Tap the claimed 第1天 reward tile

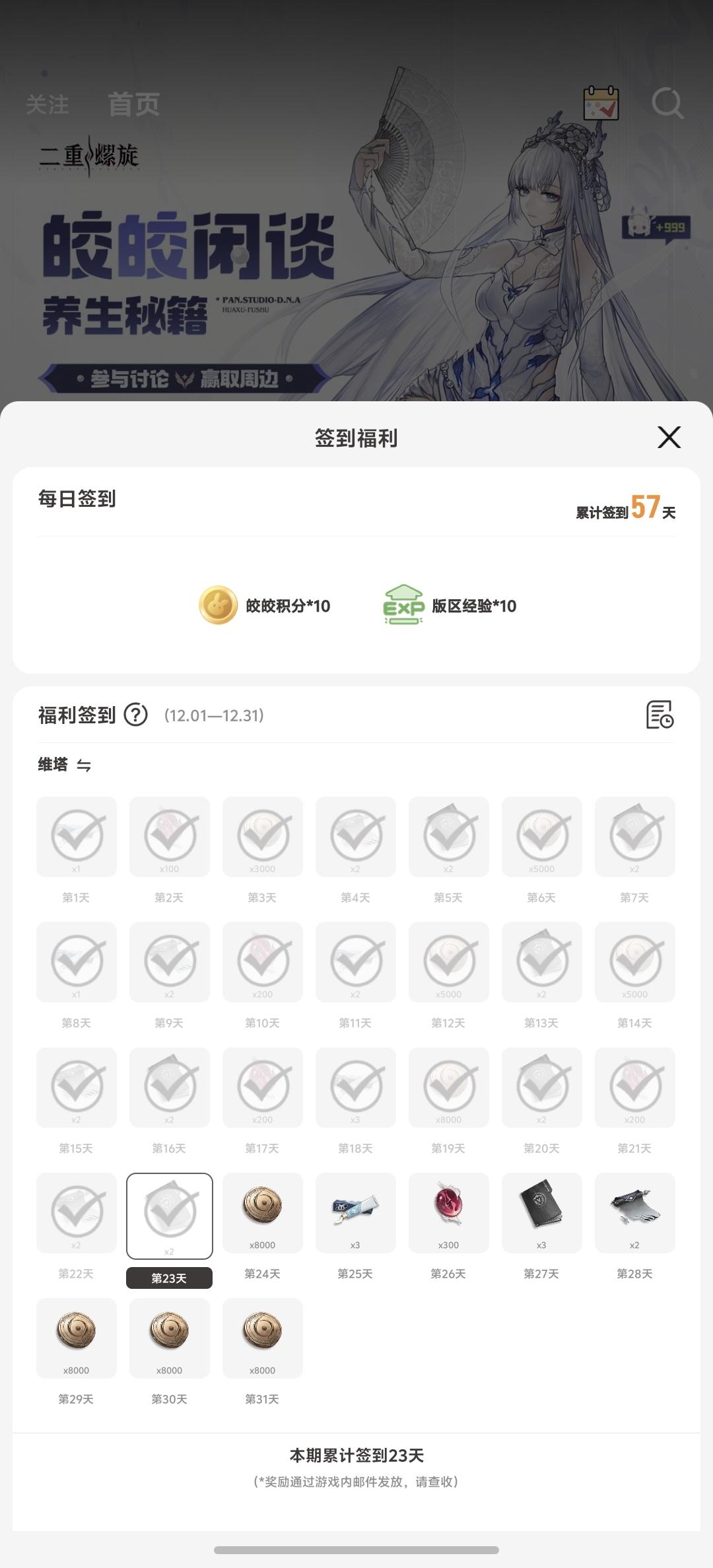pyautogui.click(x=77, y=837)
